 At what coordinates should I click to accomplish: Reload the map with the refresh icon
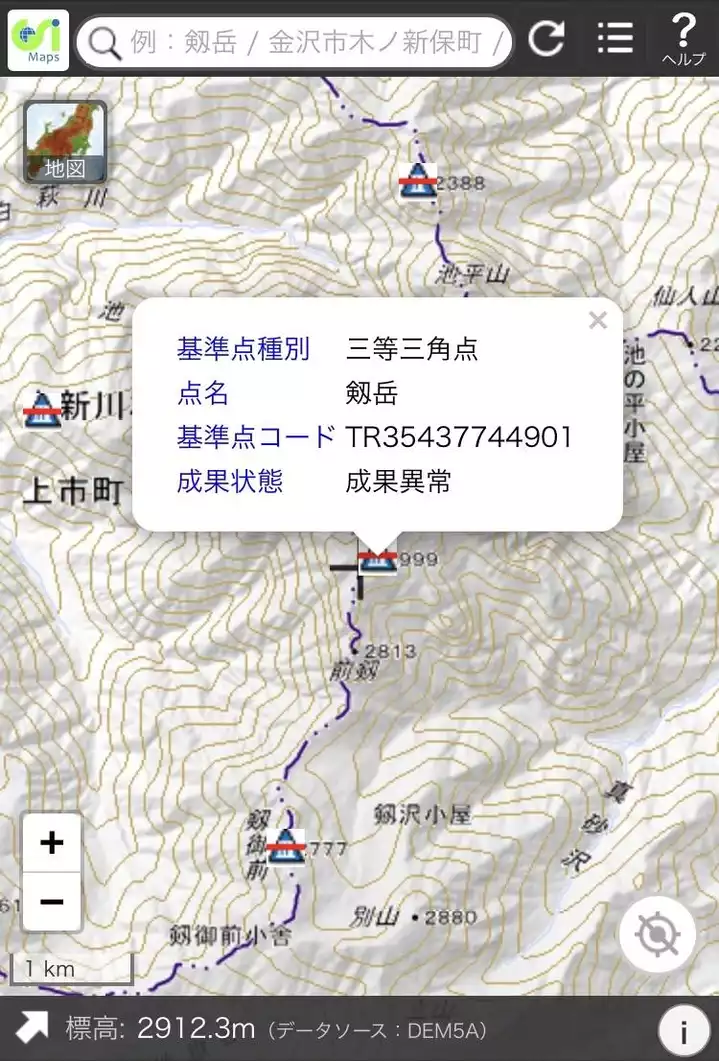point(546,40)
